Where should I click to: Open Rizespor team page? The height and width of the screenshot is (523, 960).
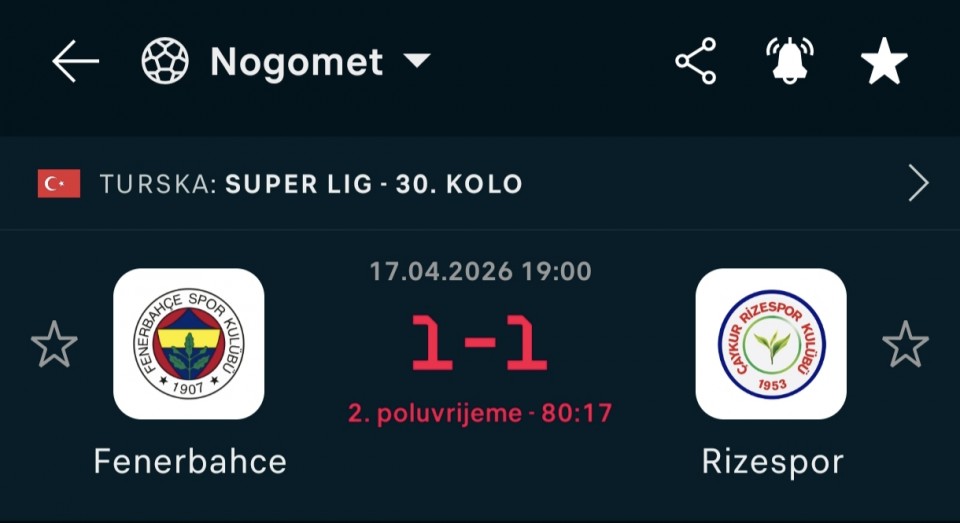(x=771, y=344)
